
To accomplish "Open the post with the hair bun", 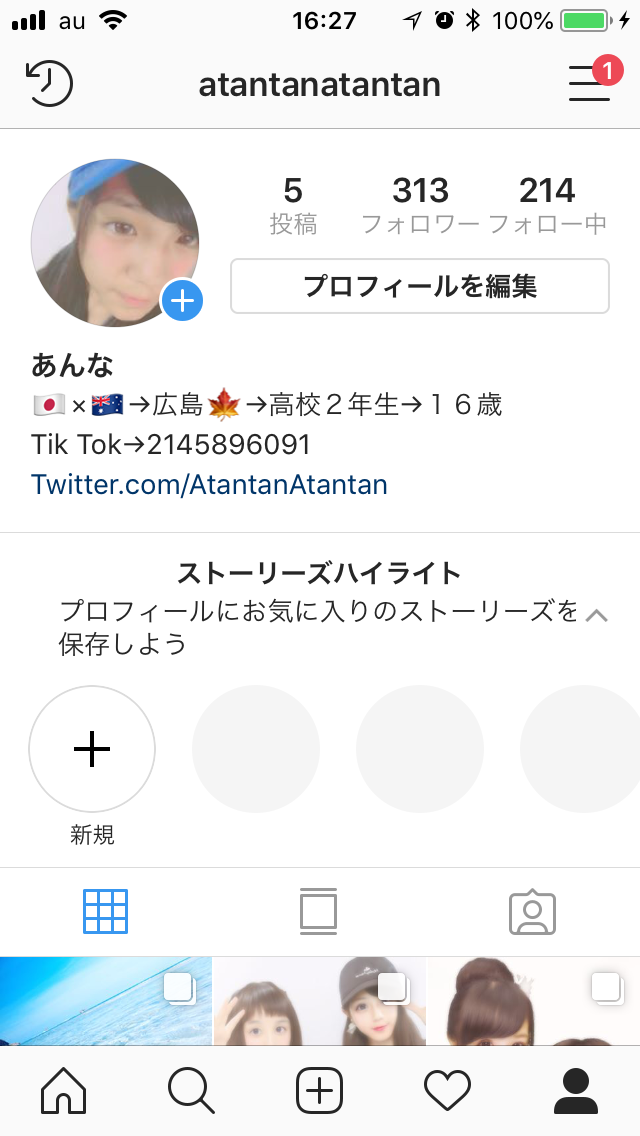I will tap(533, 1001).
